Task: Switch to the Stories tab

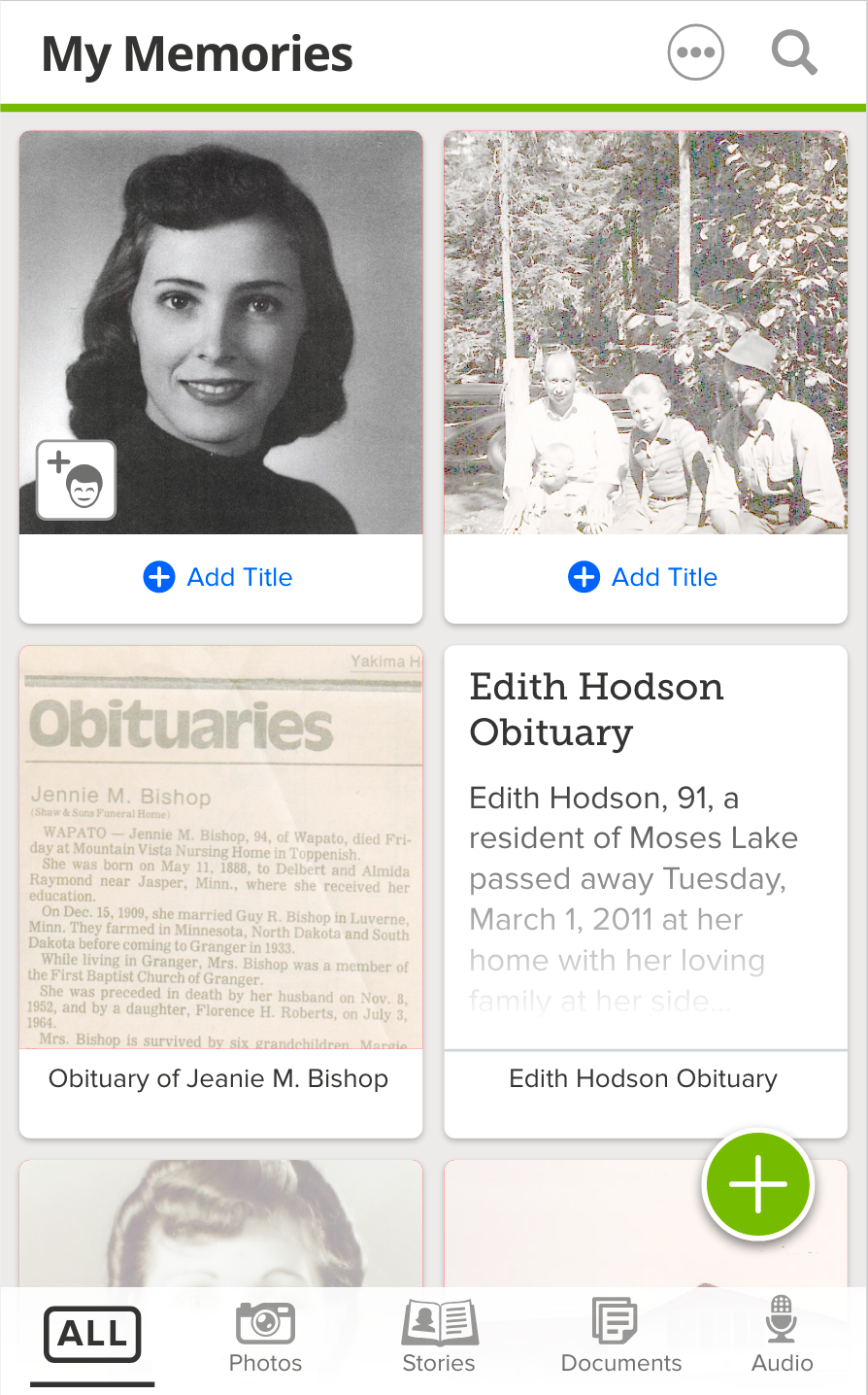Action: coord(439,1338)
